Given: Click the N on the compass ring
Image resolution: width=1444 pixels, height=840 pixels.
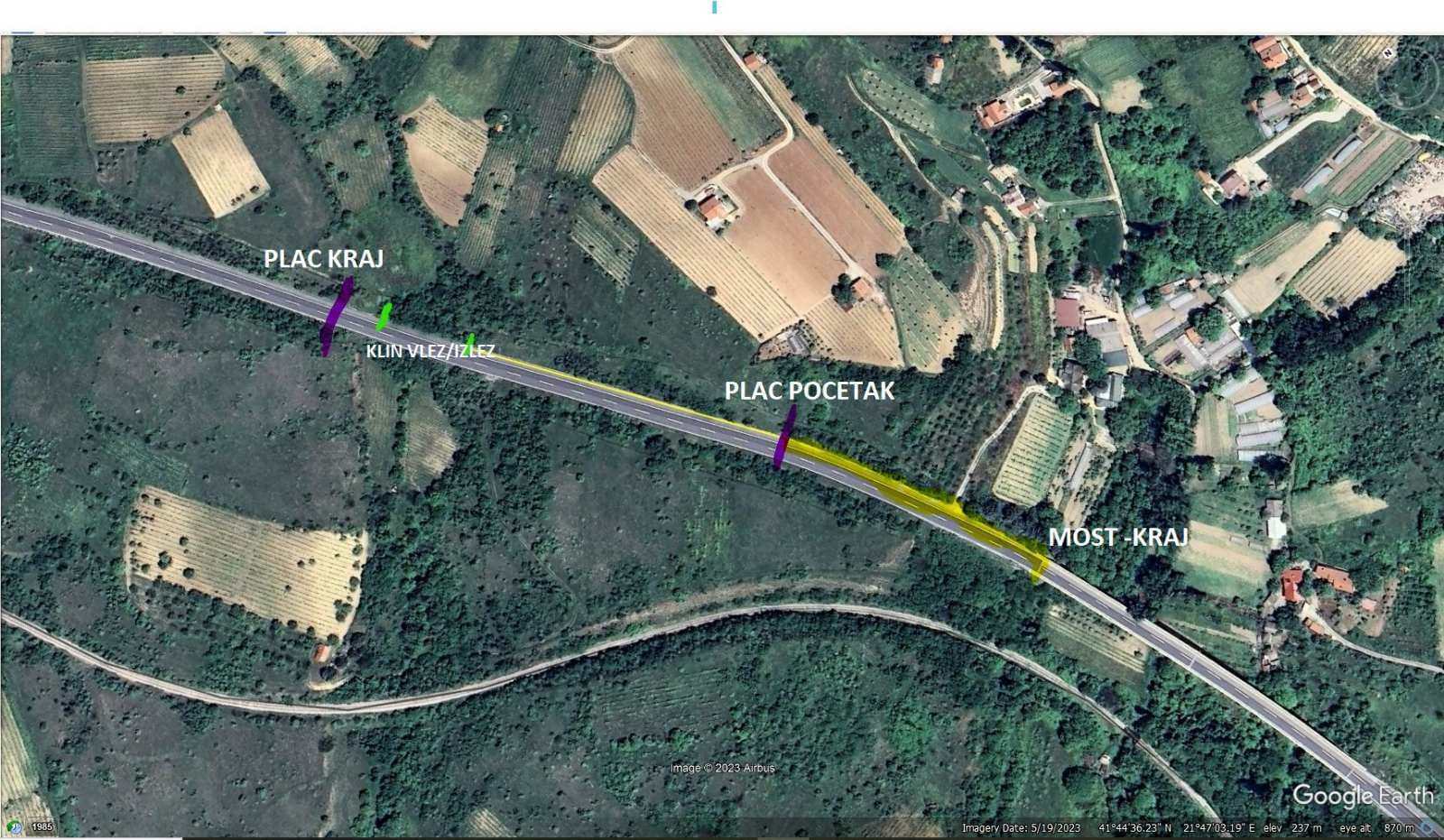Looking at the screenshot, I should click(1388, 53).
